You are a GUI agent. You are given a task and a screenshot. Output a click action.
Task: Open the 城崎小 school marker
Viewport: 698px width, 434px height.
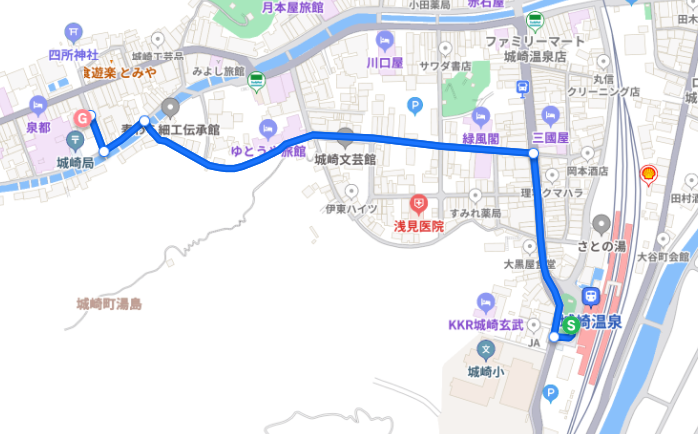(486, 350)
